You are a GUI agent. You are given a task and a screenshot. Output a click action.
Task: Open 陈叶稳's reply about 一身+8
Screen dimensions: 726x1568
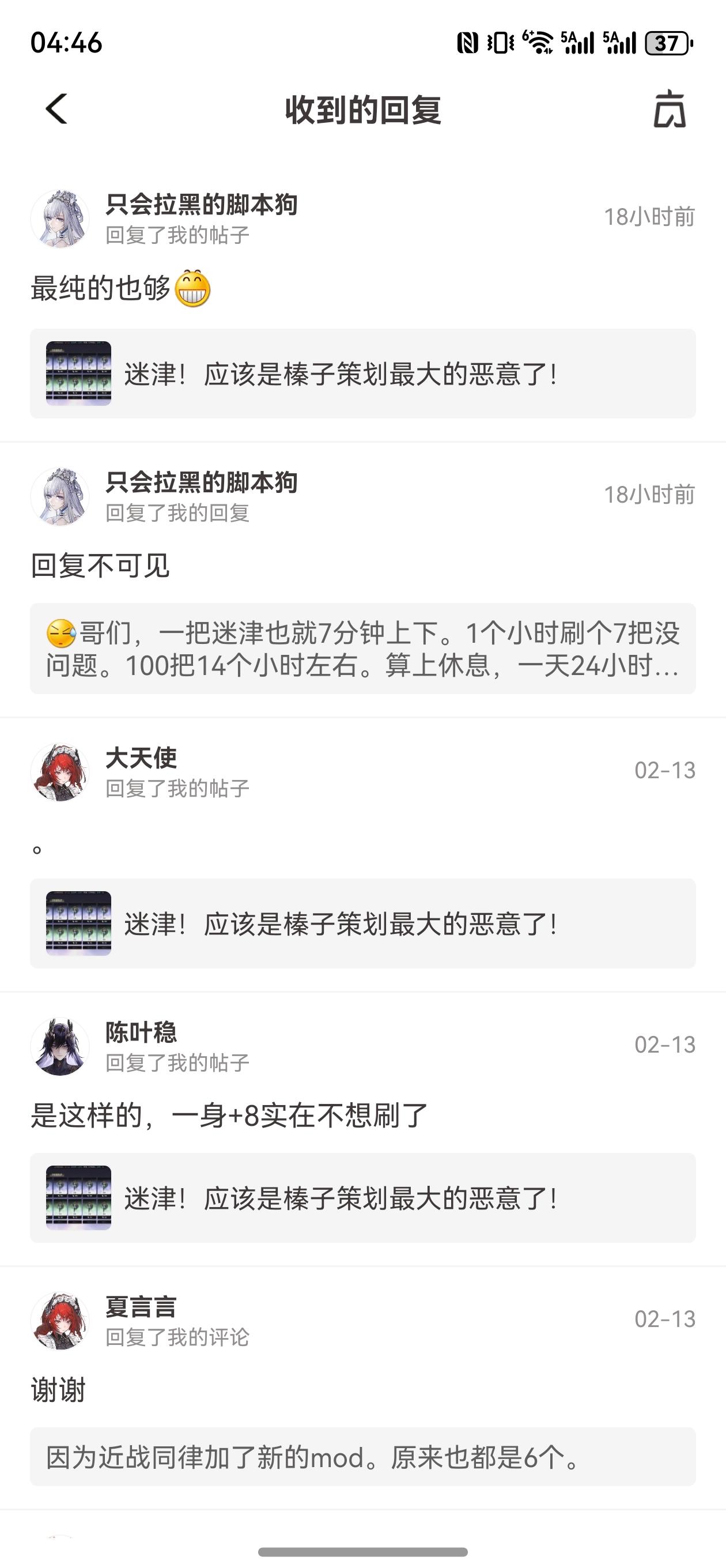pos(229,1115)
